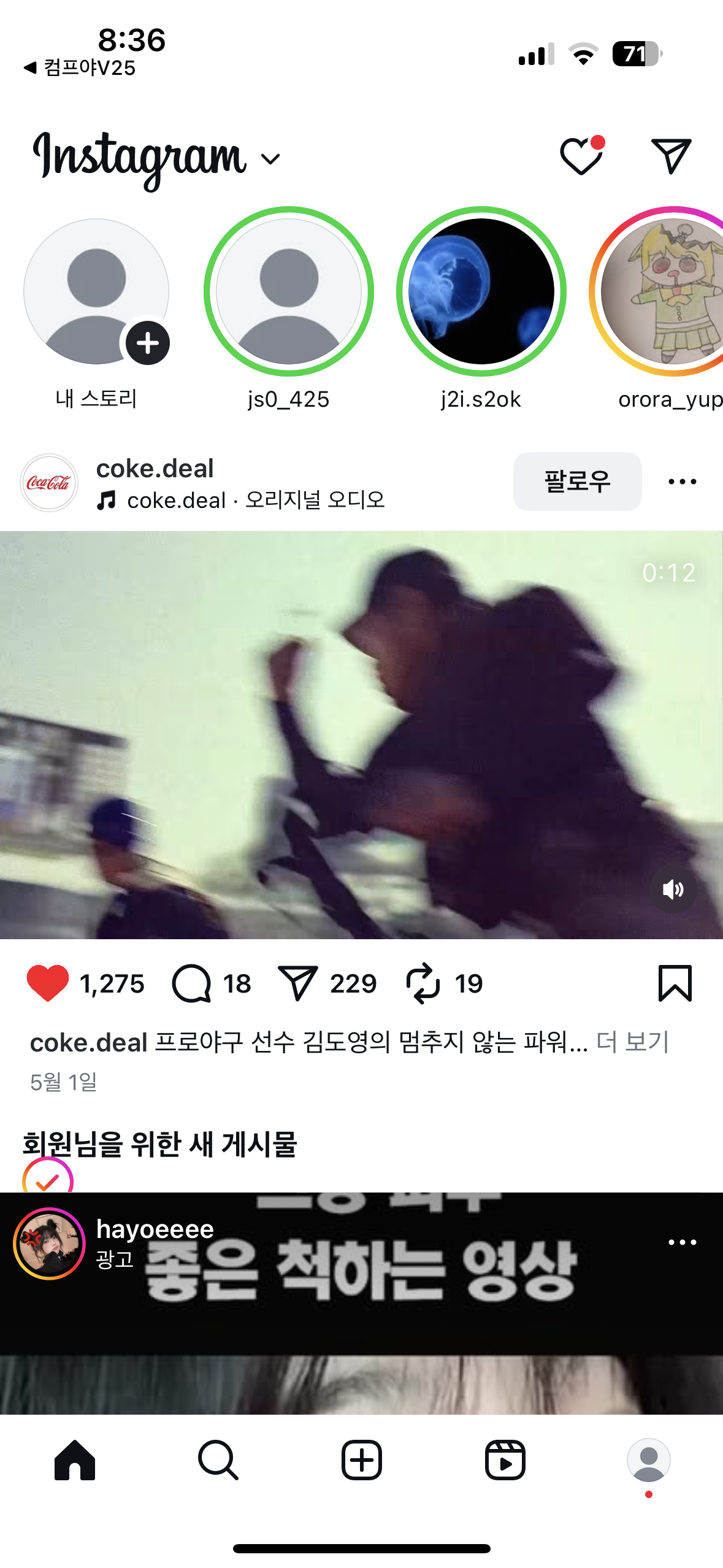Viewport: 723px width, 1568px height.
Task: Open direct messages paper plane icon
Action: point(671,156)
